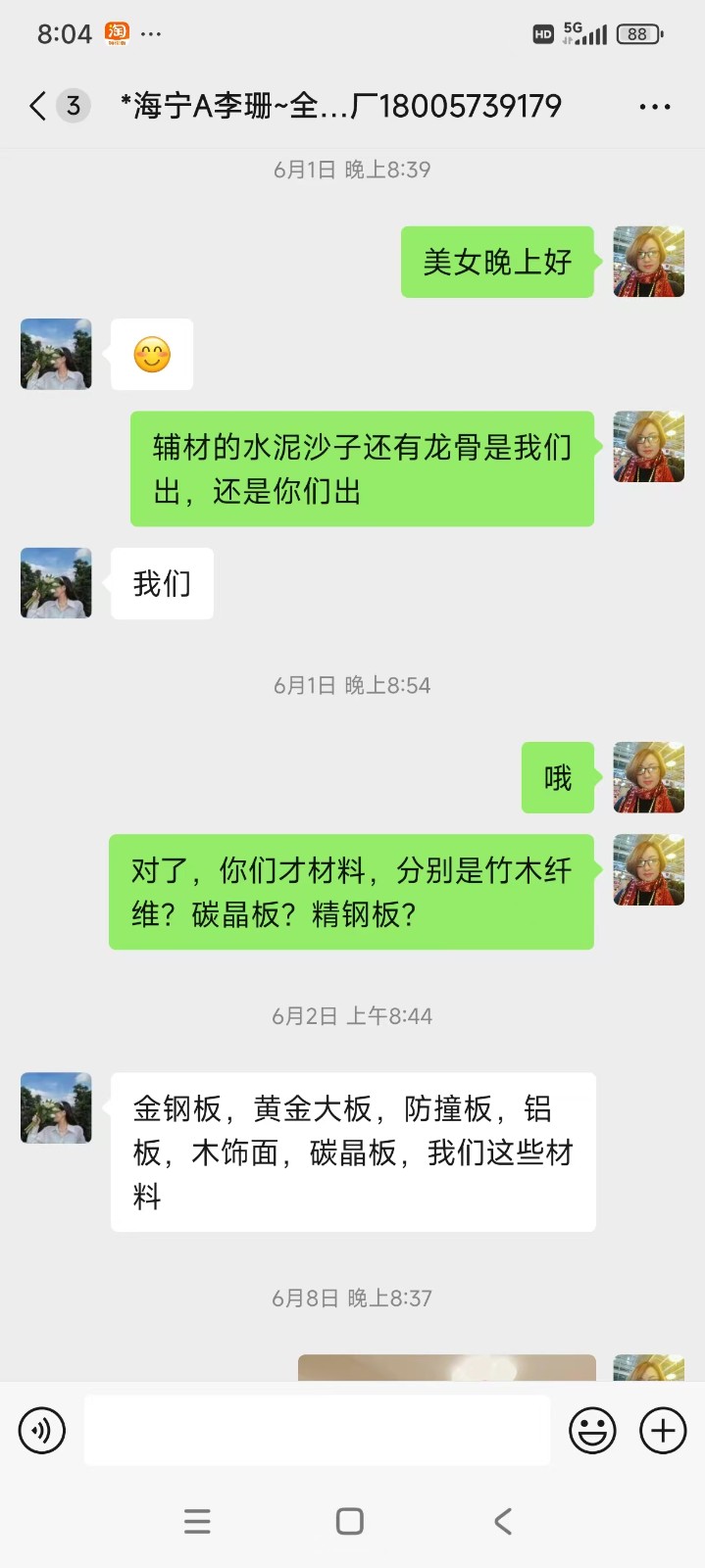Open the emoji picker
The height and width of the screenshot is (1568, 705).
click(x=592, y=1431)
